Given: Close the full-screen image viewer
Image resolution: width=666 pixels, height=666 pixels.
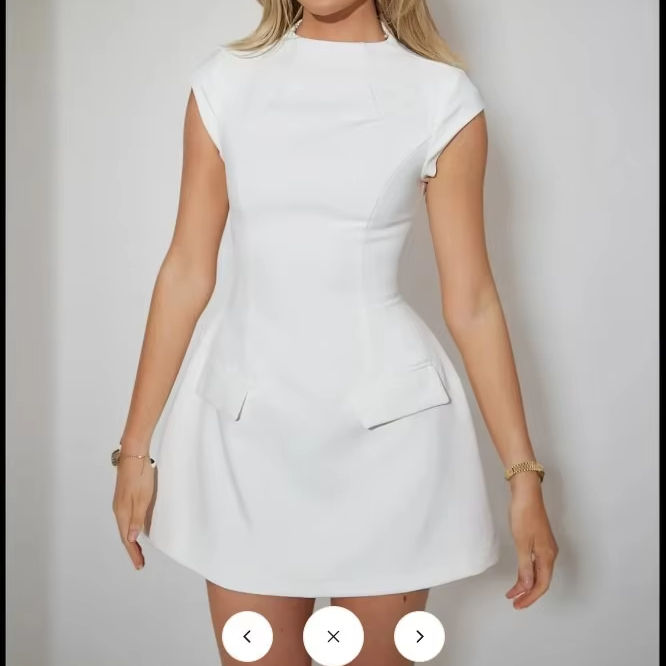Looking at the screenshot, I should pos(333,636).
